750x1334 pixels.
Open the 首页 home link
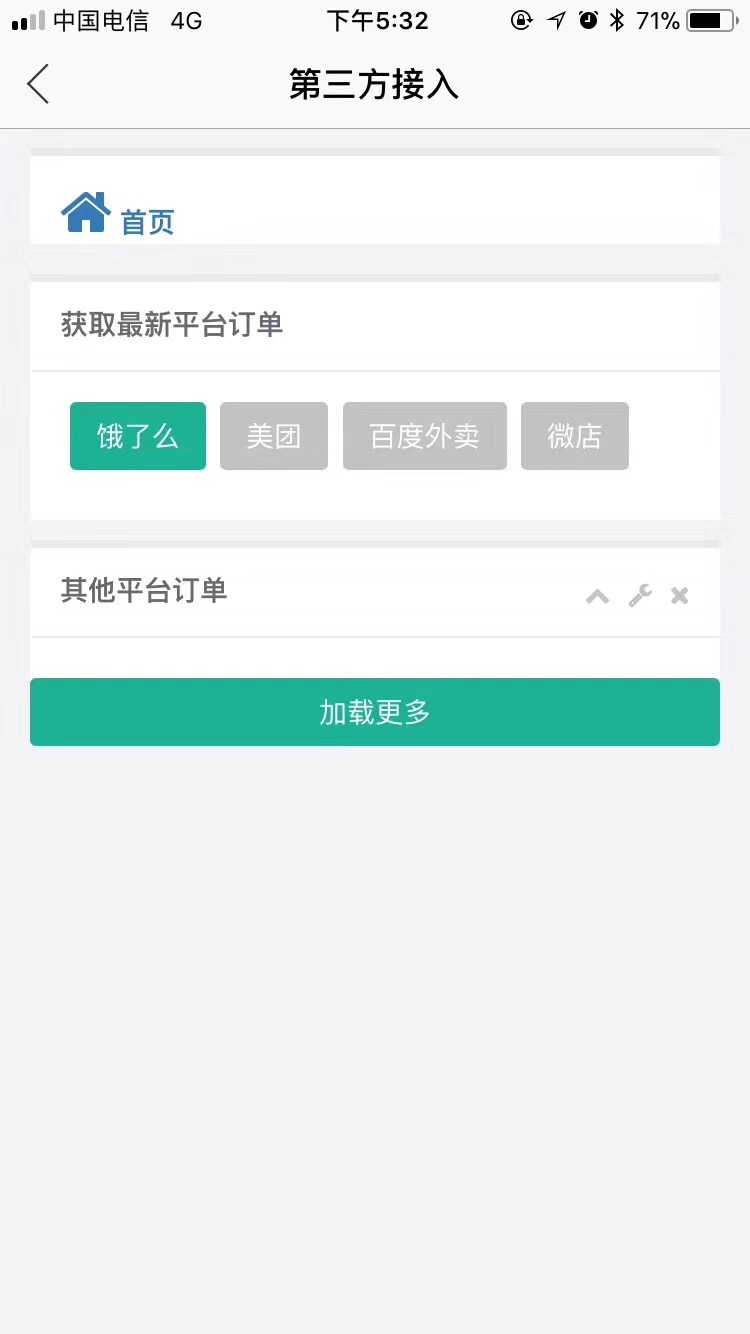coord(118,215)
